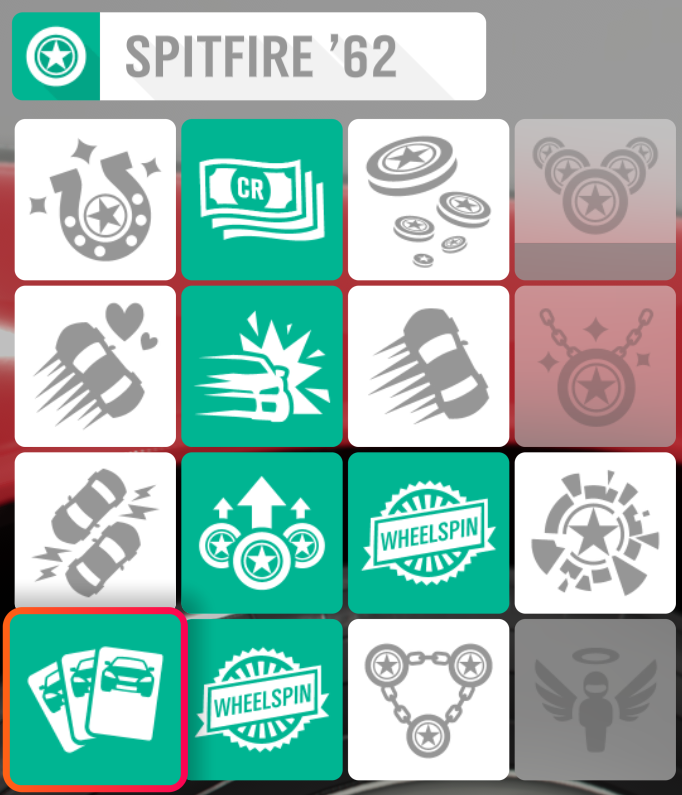Choose the stacked coins perk tile
Screen dimensions: 682x795
[x=428, y=199]
